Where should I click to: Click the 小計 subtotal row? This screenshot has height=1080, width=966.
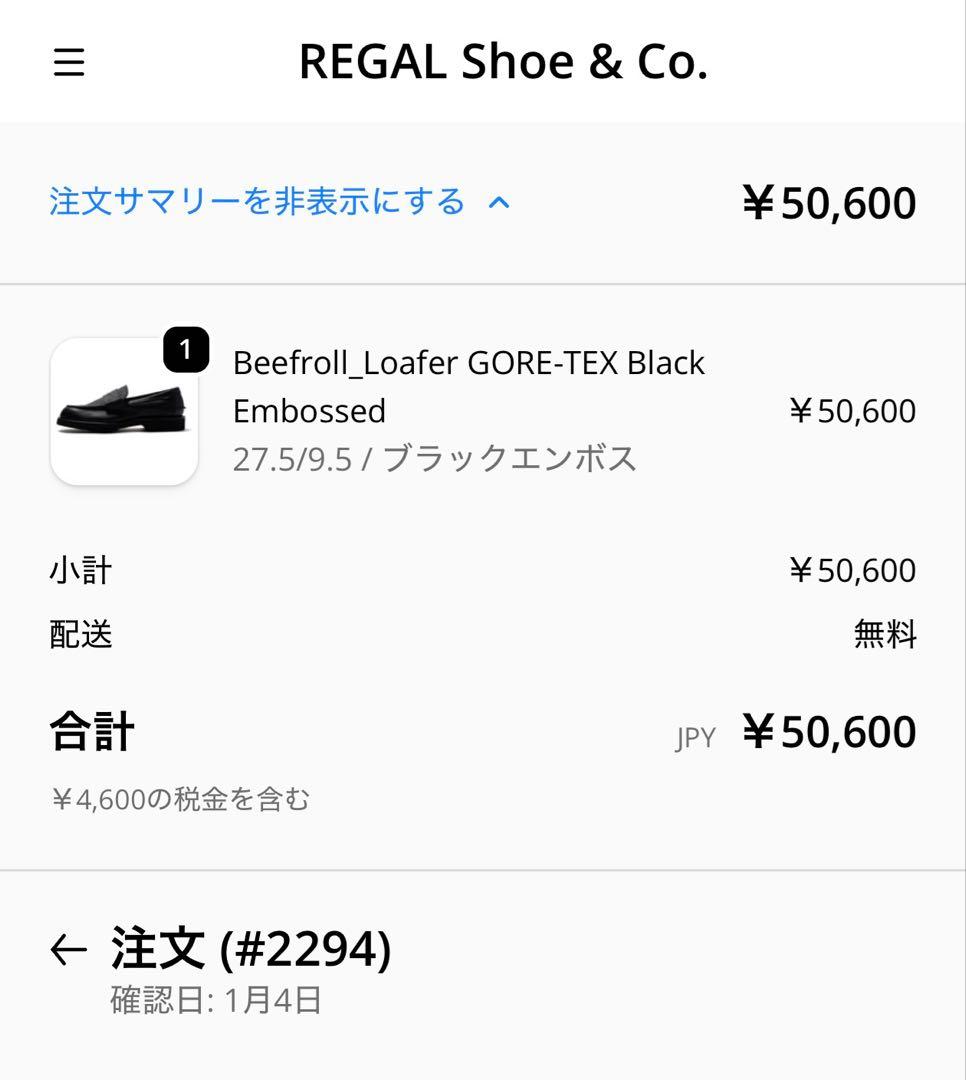[x=81, y=570]
